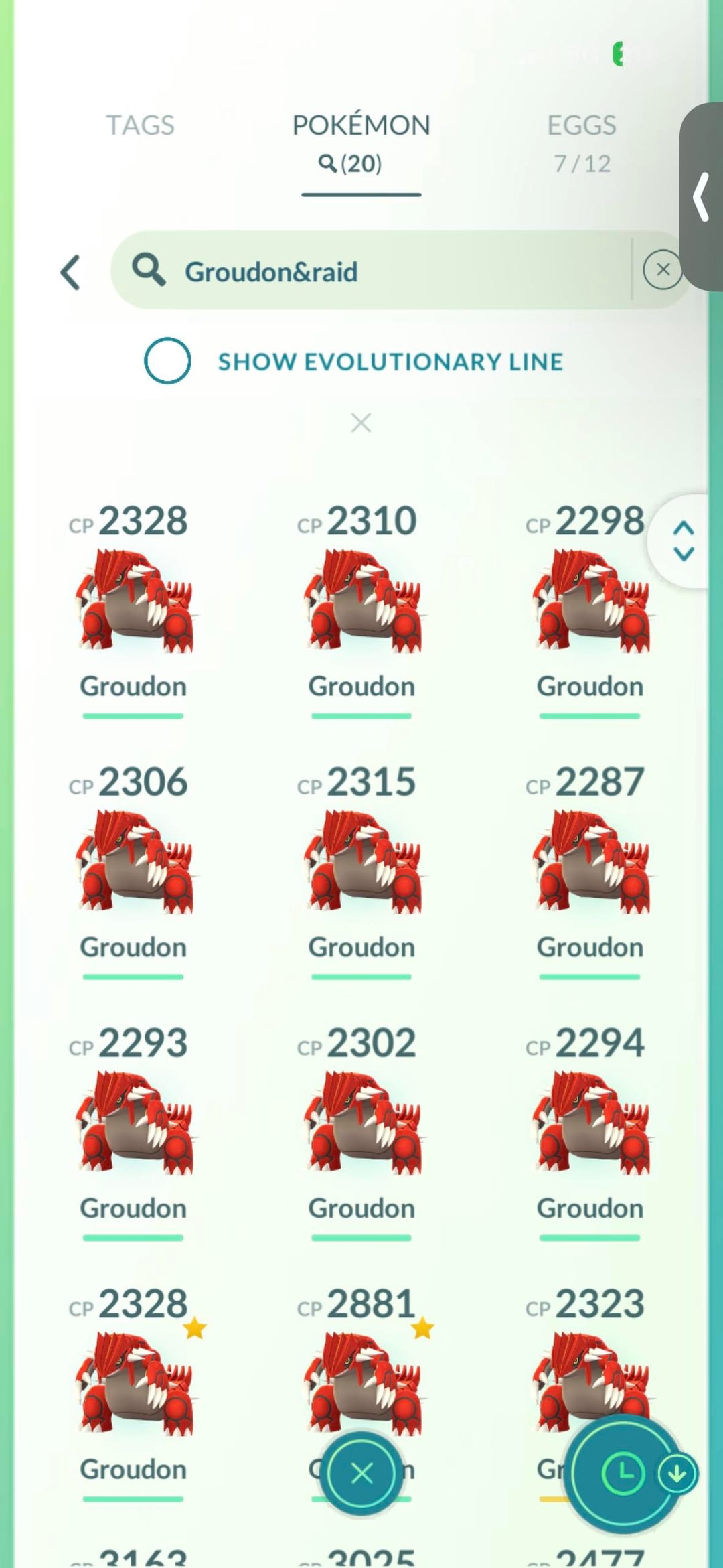The image size is (723, 1568).
Task: Expand the side panel arrow handle
Action: pos(701,197)
